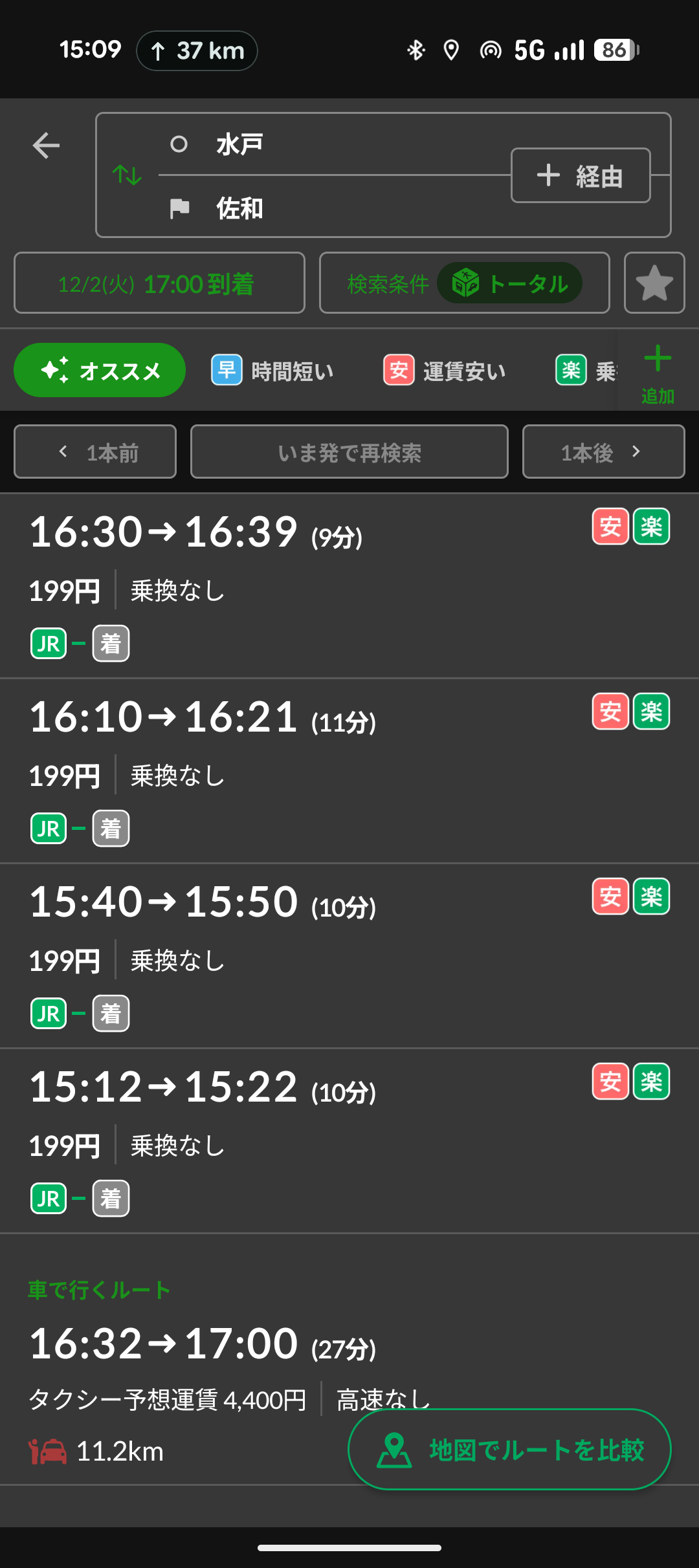Screen dimensions: 699x1568
Task: Add a via station with 経由
Action: pos(580,175)
